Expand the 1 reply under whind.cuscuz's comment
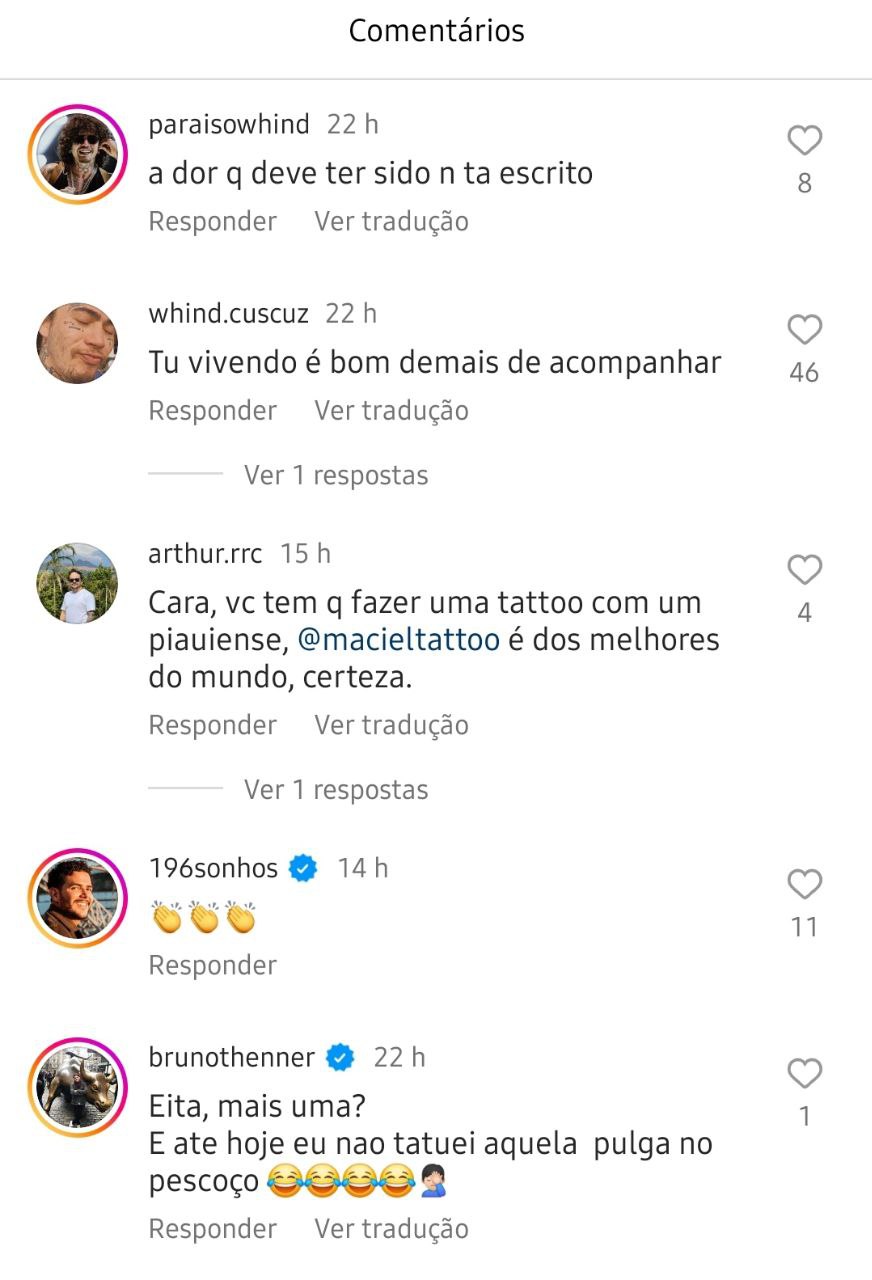 [335, 475]
